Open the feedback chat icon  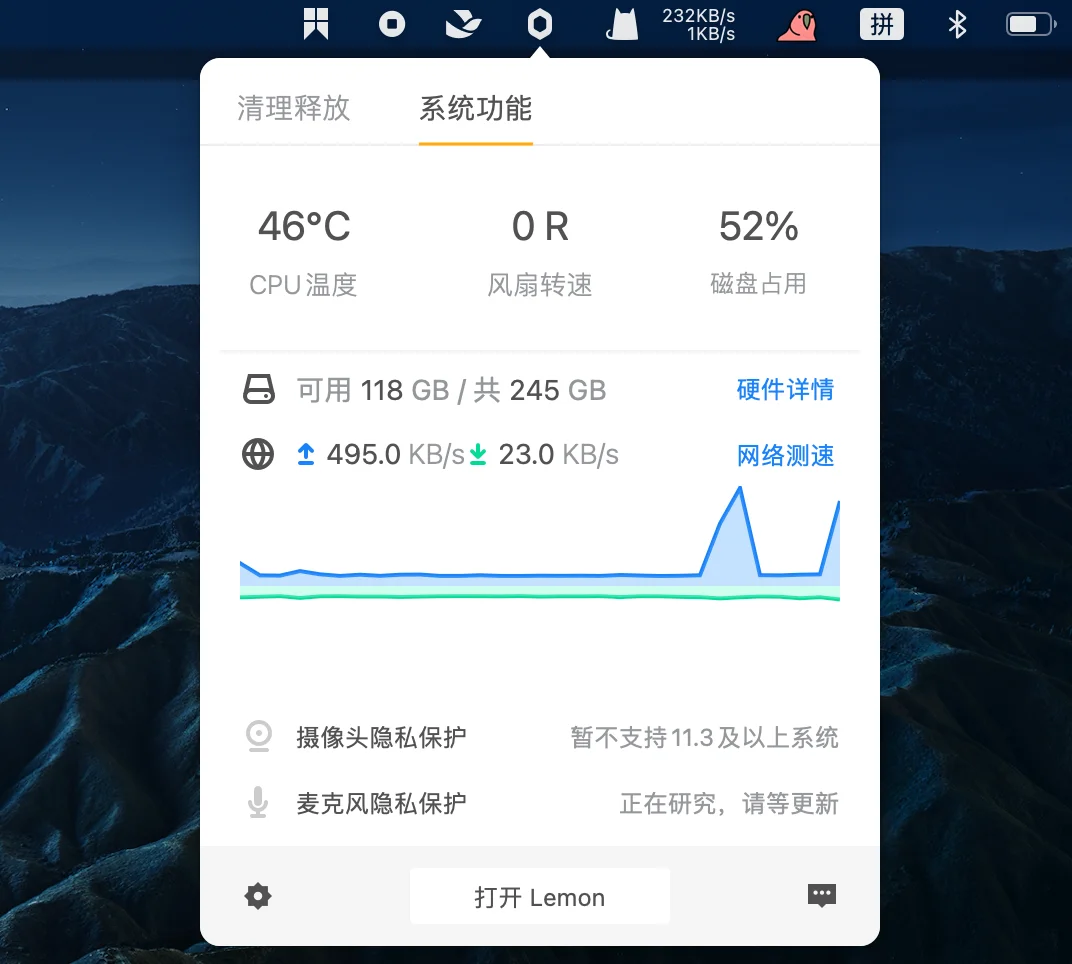point(821,896)
